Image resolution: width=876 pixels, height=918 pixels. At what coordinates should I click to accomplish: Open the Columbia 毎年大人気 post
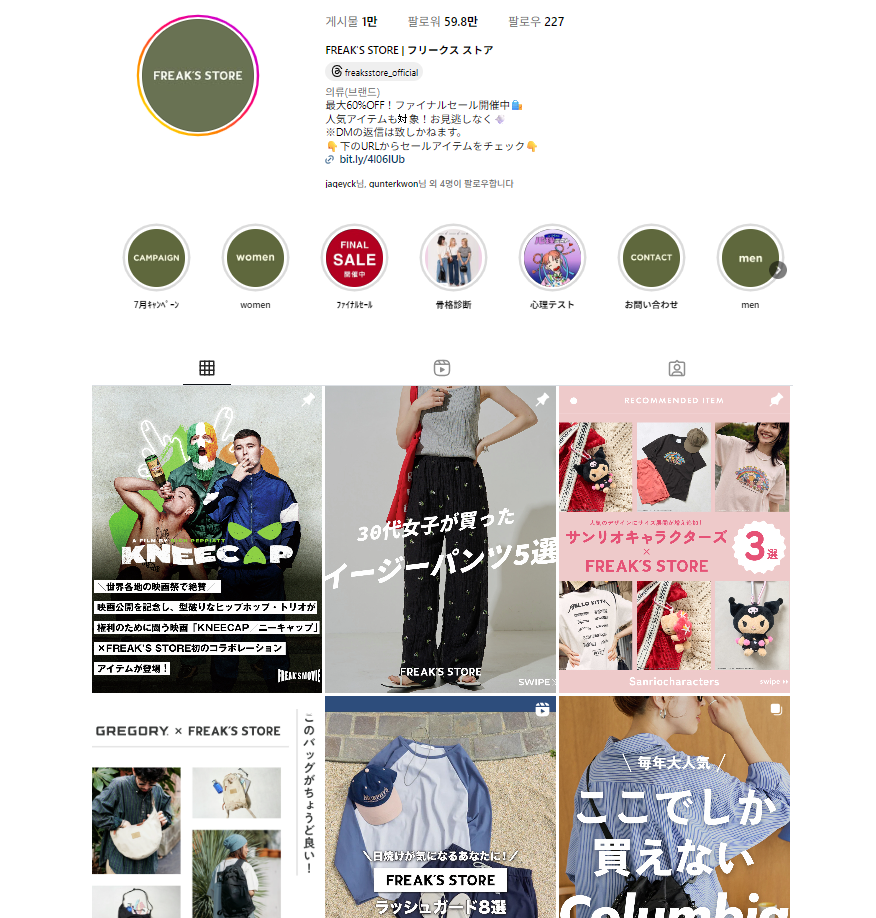tap(674, 810)
